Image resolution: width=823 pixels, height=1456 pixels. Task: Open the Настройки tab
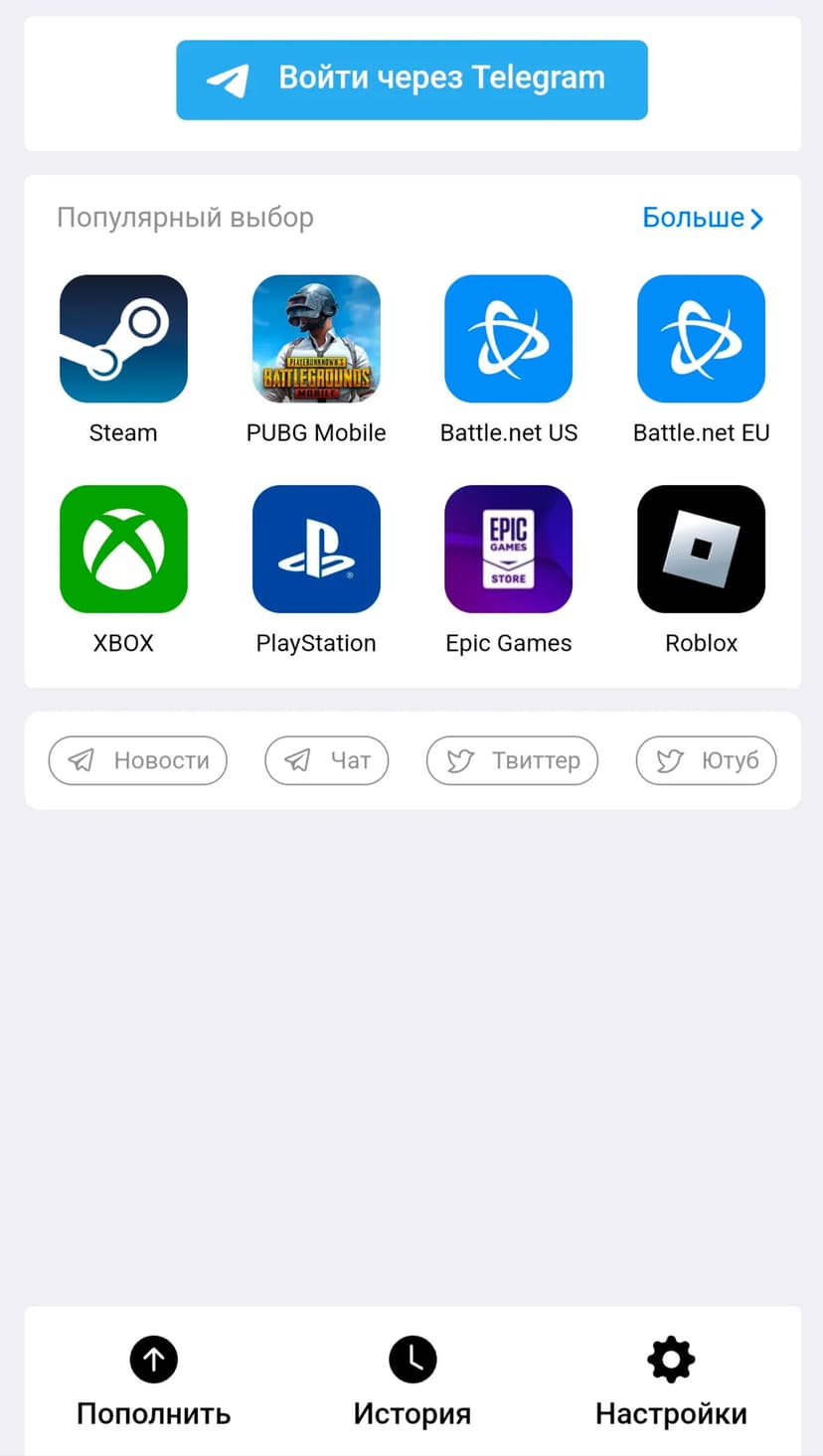(x=671, y=1382)
